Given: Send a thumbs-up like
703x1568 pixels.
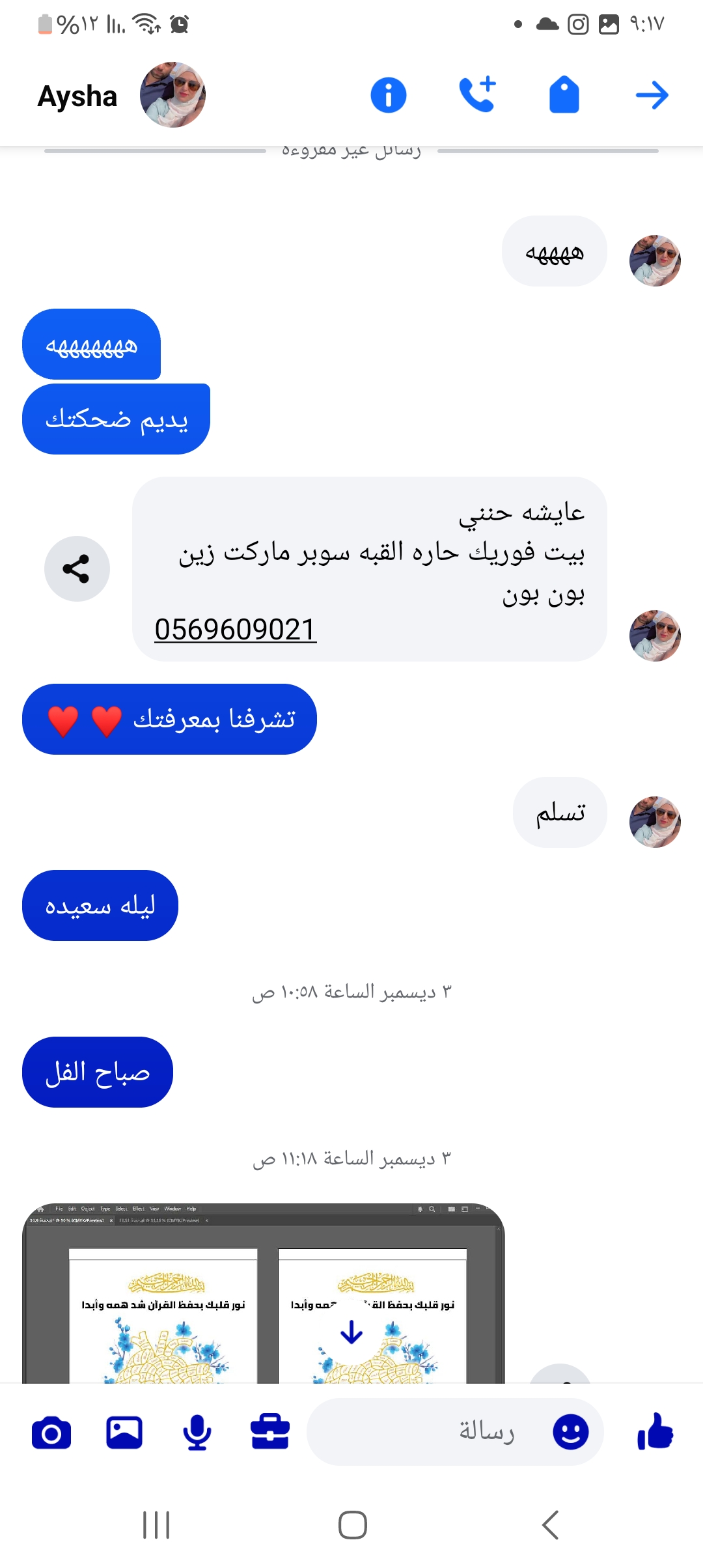Looking at the screenshot, I should tap(655, 1431).
